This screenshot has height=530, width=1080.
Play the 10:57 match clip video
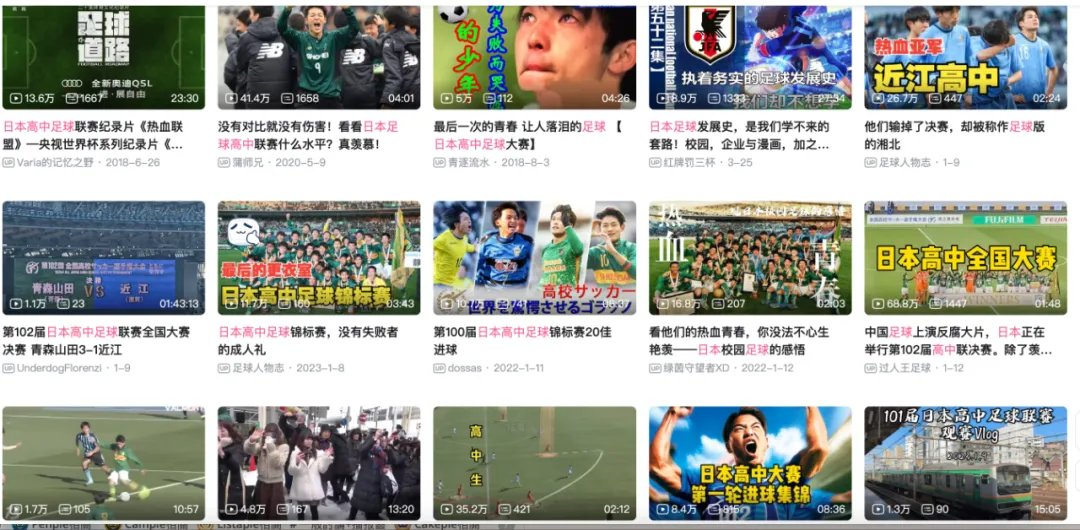tap(103, 462)
